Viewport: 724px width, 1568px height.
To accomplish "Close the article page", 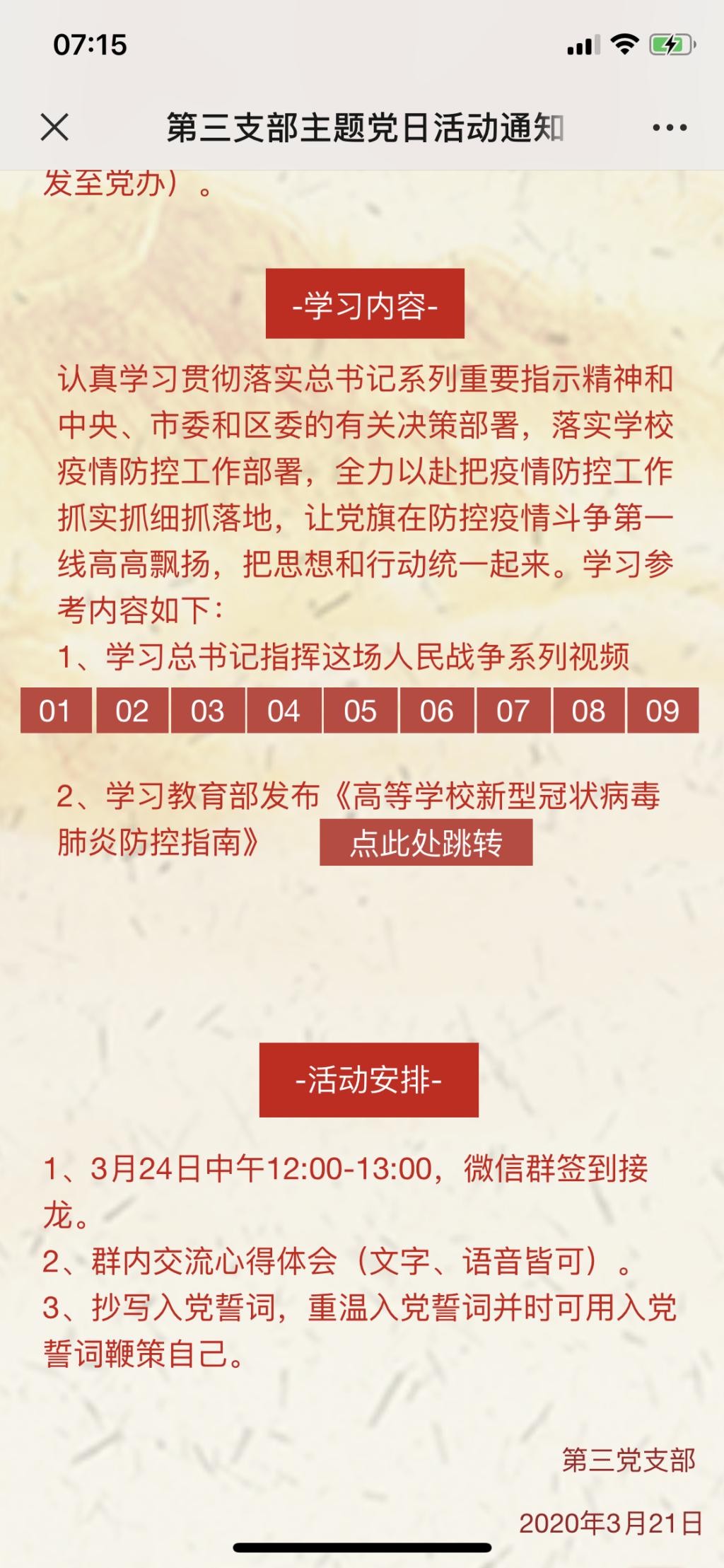I will click(x=54, y=128).
